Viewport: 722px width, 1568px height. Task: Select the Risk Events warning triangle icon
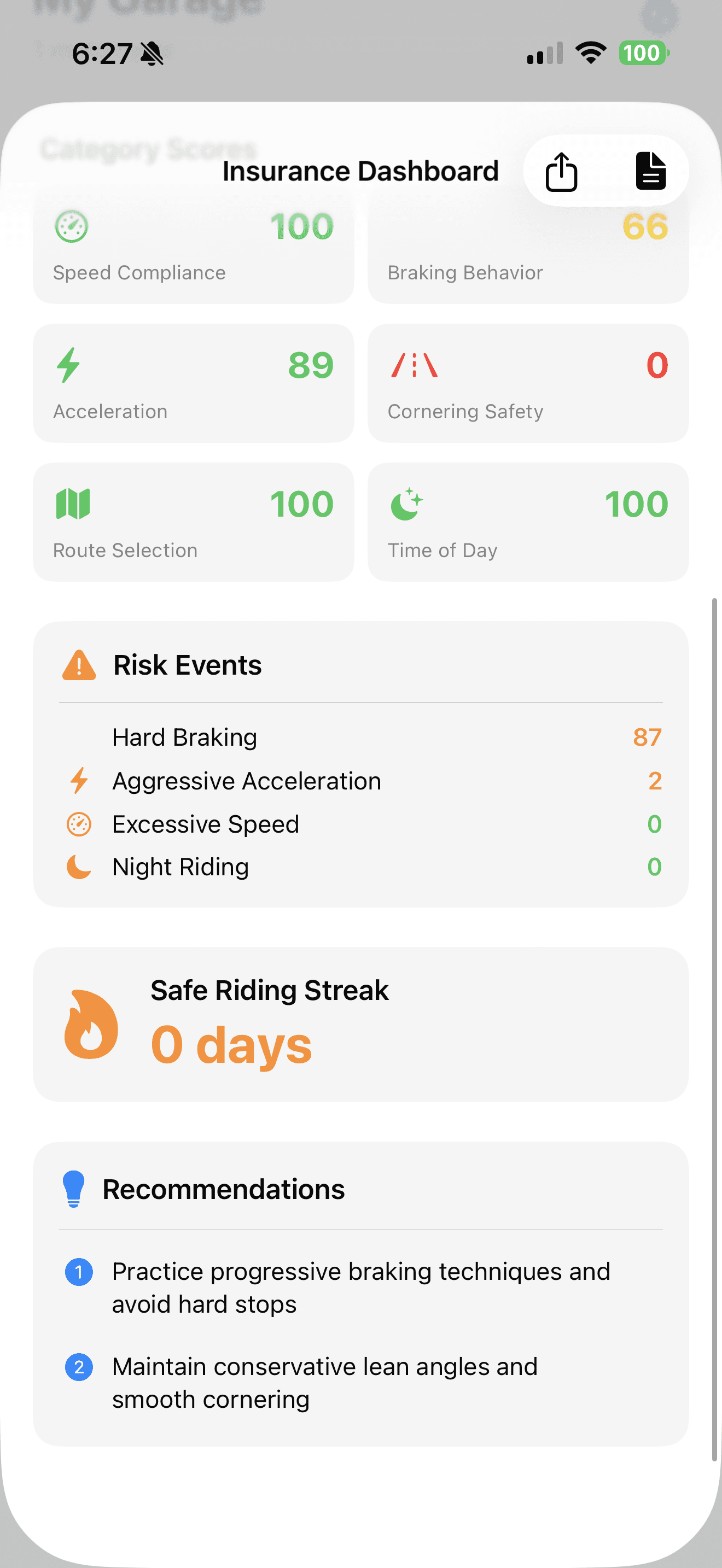79,665
